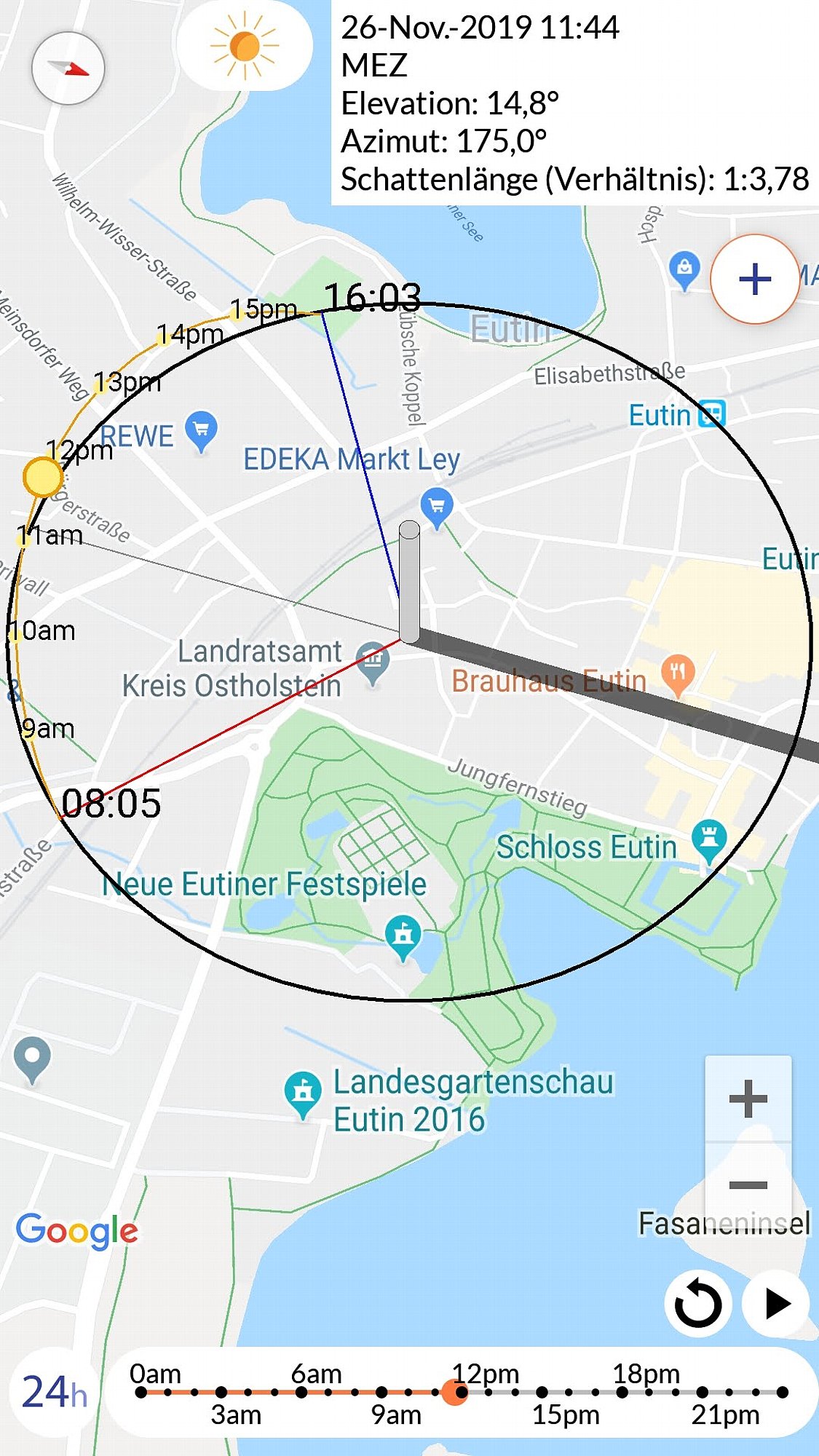Toggle the 24h time format button
The width and height of the screenshot is (819, 1456).
tap(54, 1392)
